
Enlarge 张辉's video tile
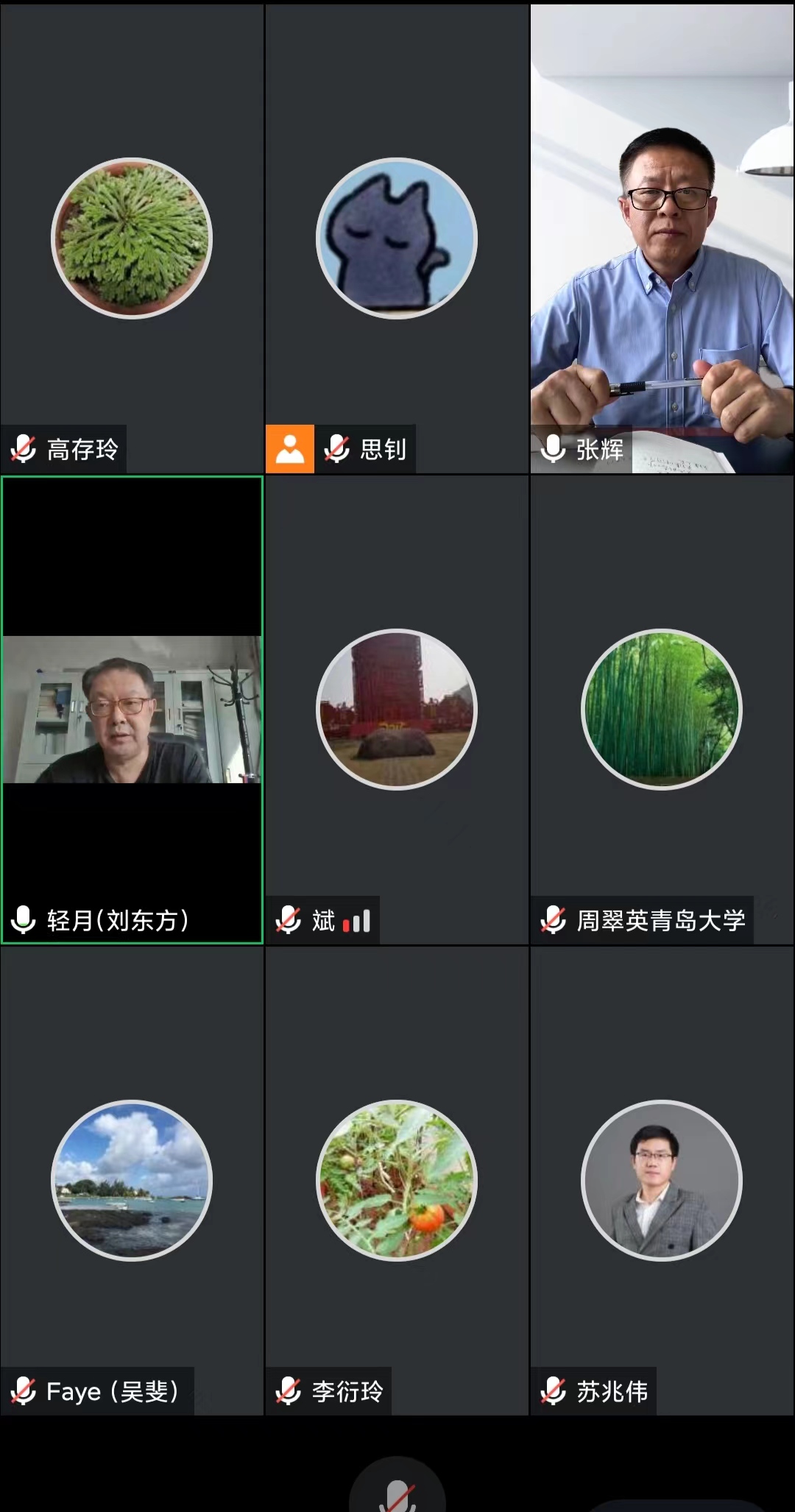[662, 239]
